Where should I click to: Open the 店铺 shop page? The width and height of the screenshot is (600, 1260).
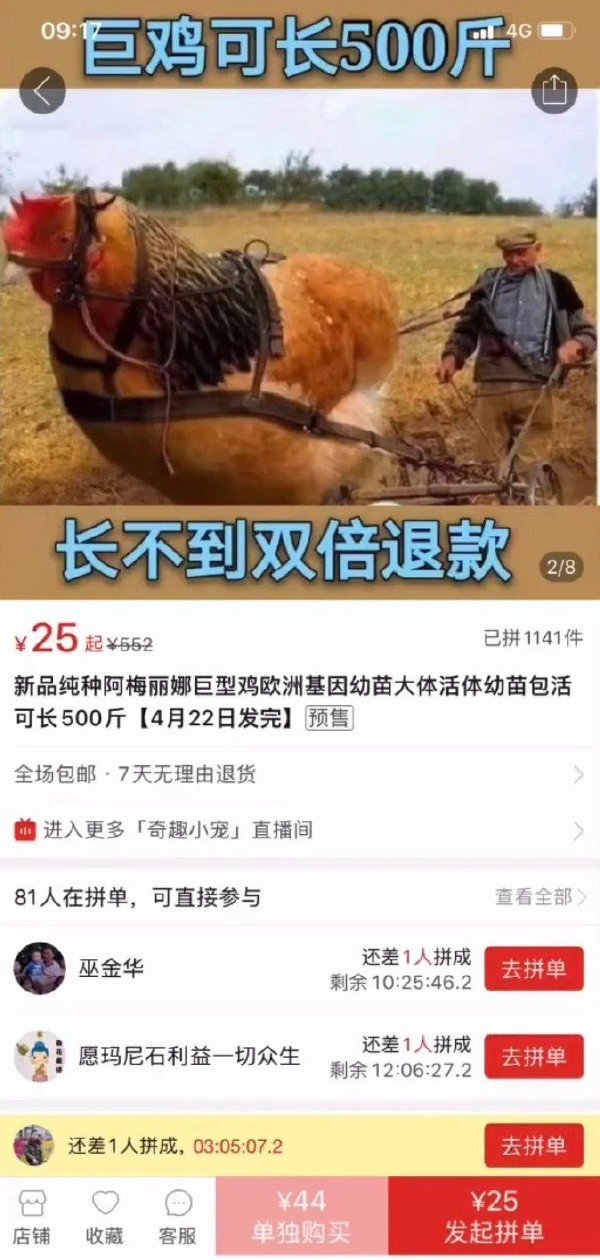coord(33,1216)
